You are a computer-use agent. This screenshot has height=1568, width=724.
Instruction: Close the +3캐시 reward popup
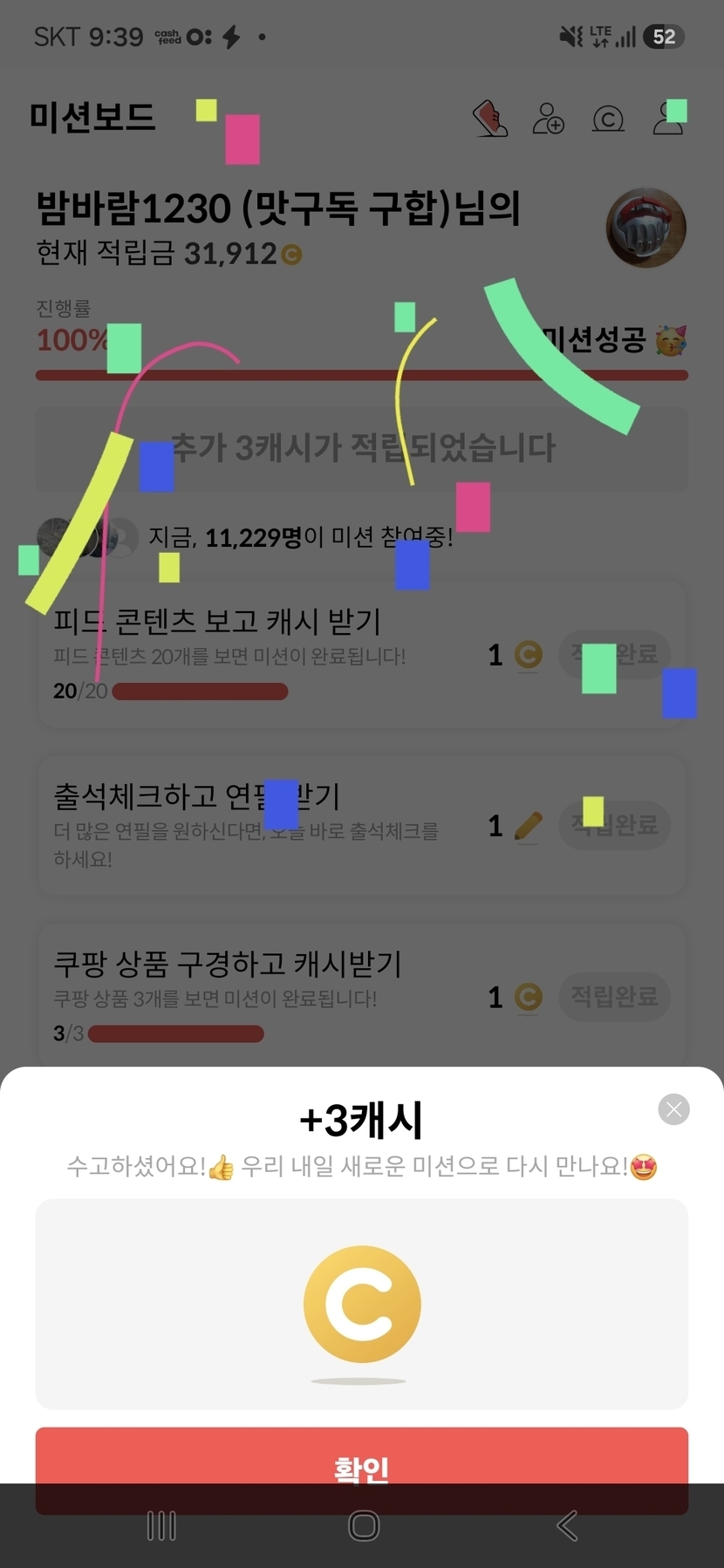pos(673,1109)
